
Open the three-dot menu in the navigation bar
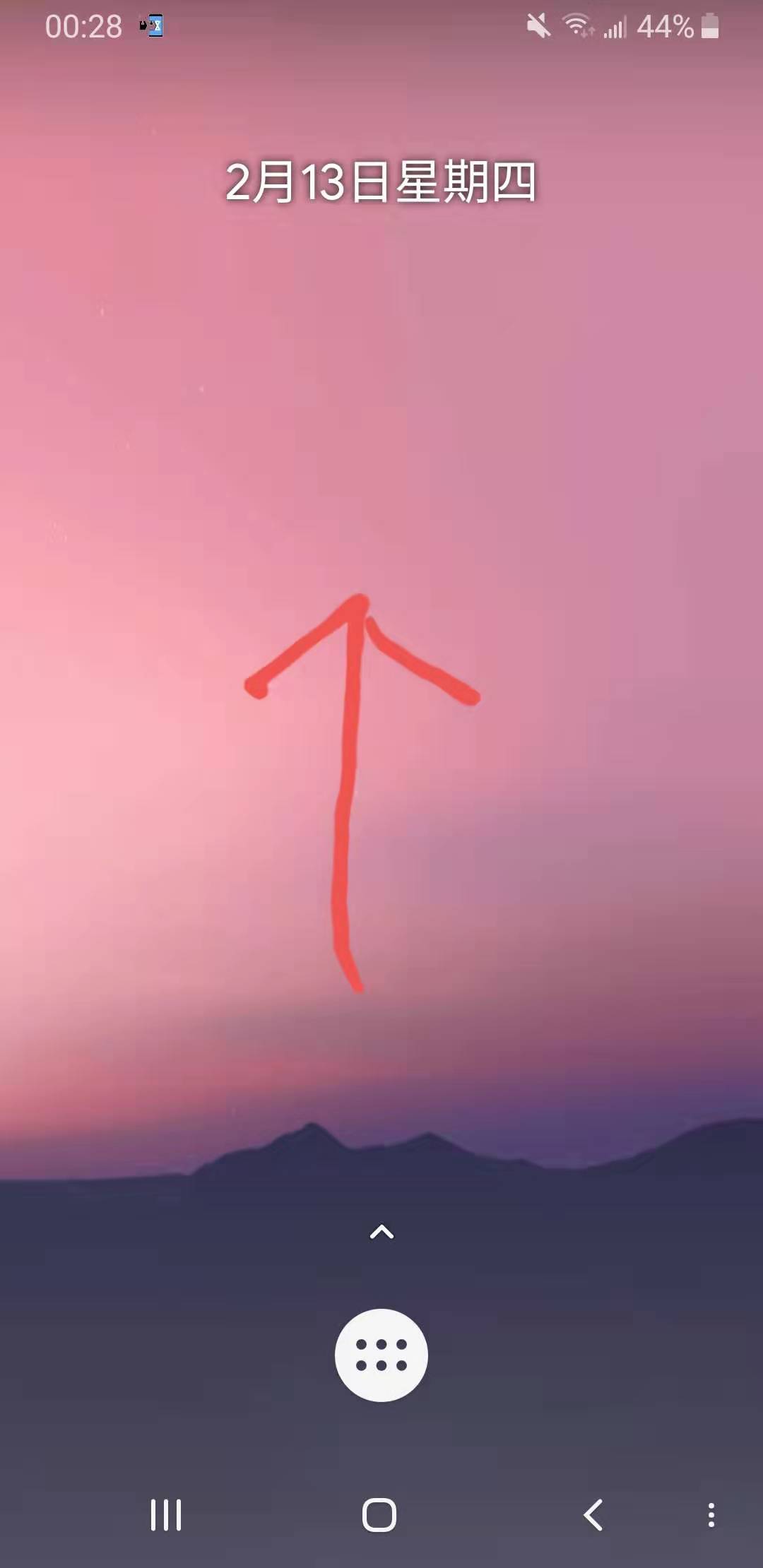pyautogui.click(x=711, y=1514)
